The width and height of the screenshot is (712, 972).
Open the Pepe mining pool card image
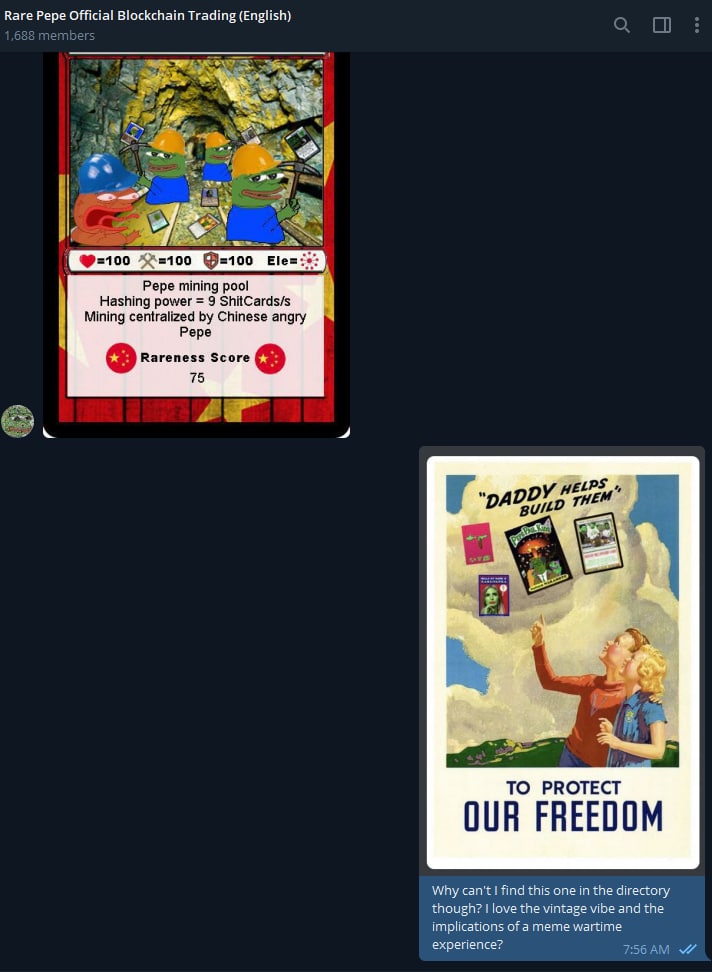196,240
